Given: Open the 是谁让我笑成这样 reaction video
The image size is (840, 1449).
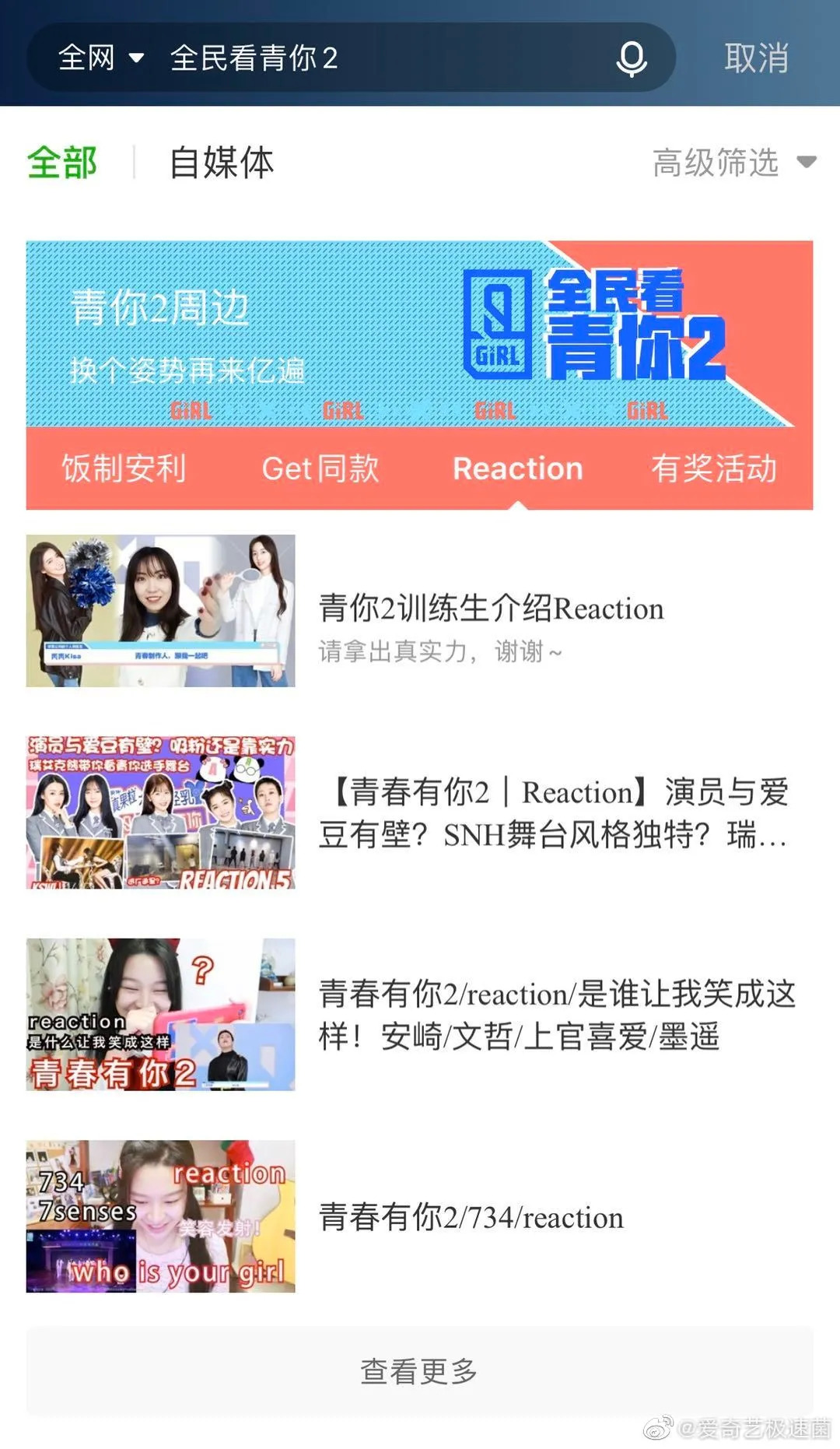Looking at the screenshot, I should (x=420, y=1015).
